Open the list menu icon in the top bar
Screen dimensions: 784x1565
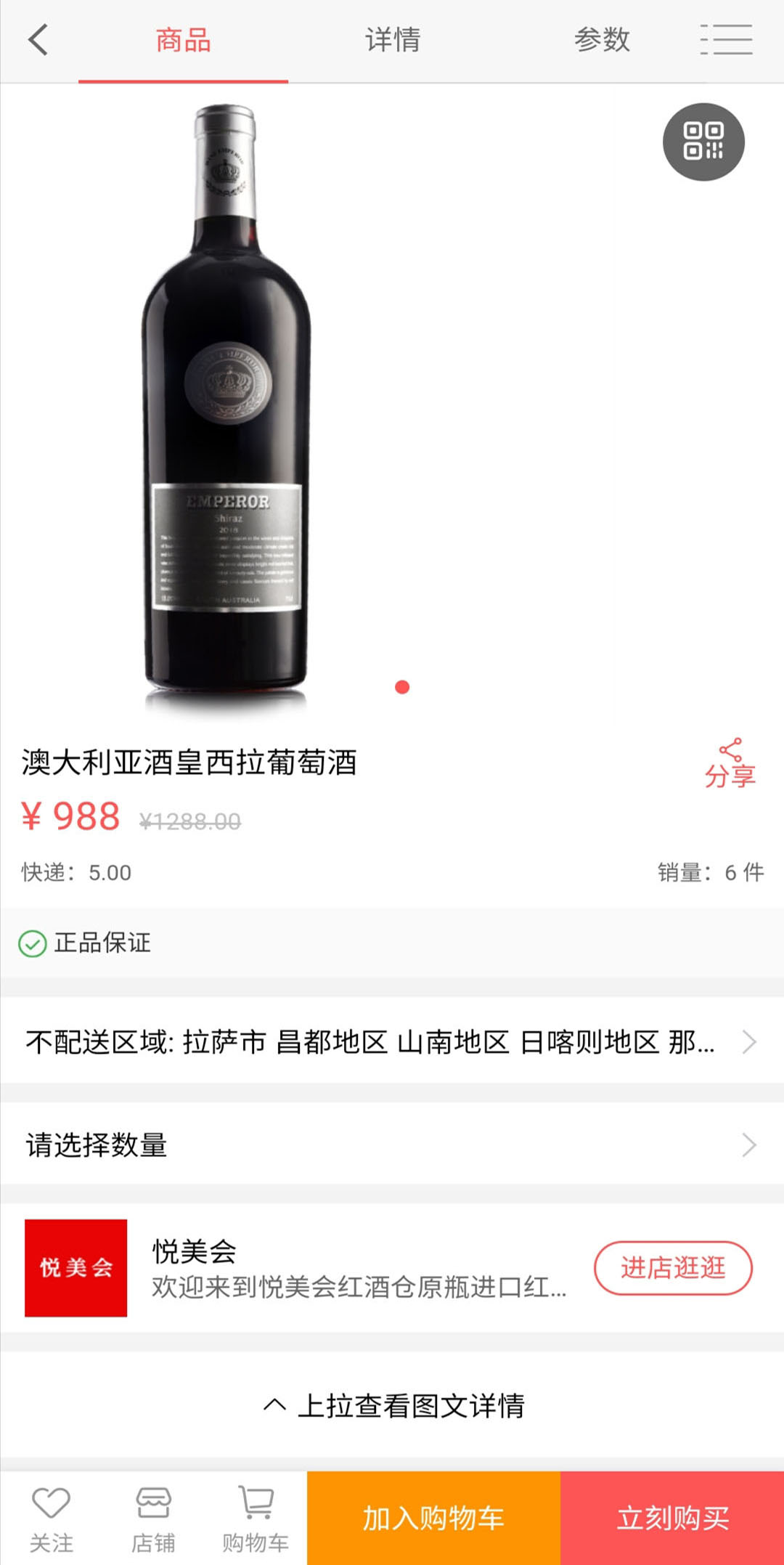(x=727, y=40)
